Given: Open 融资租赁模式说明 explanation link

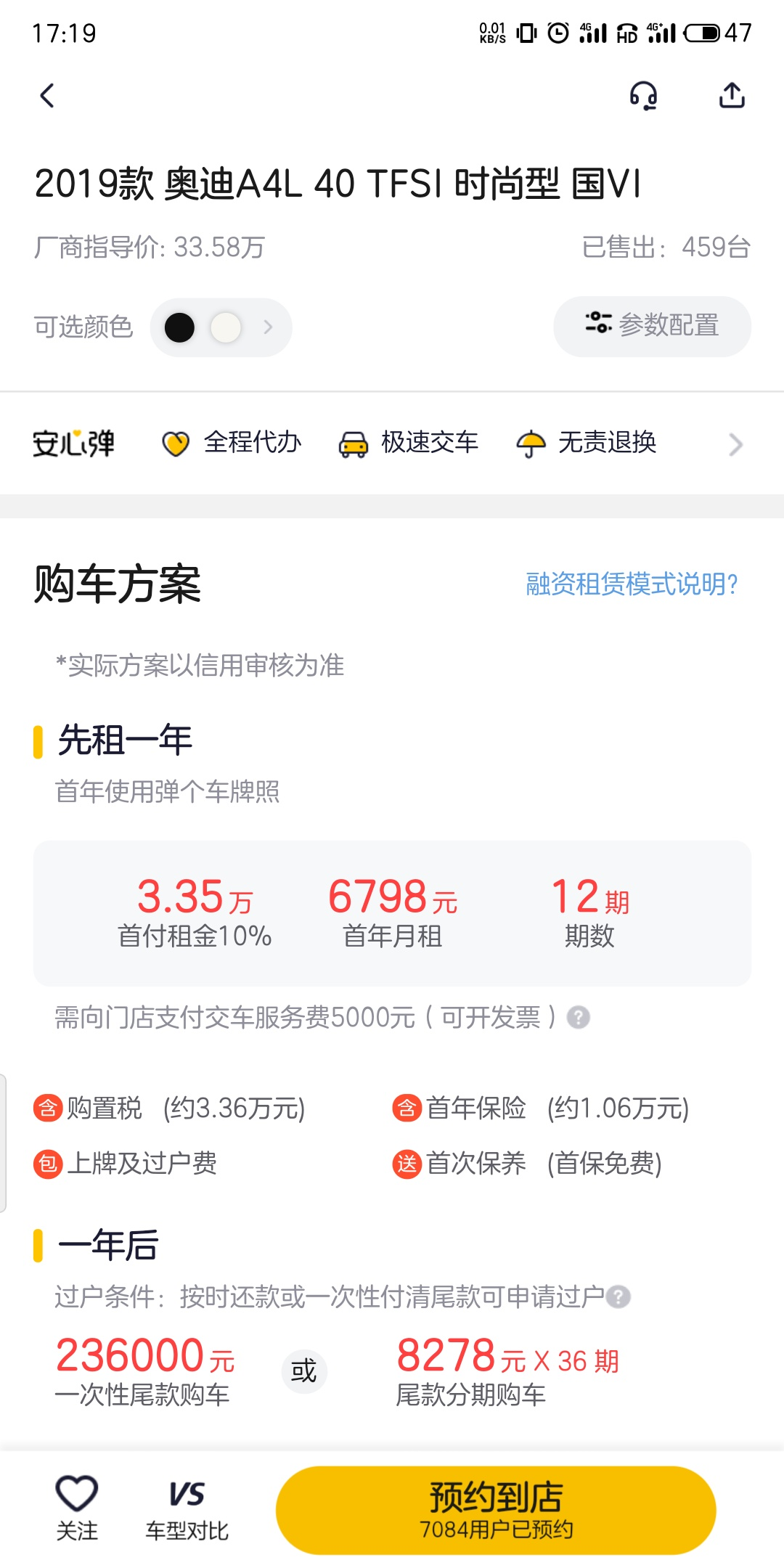Looking at the screenshot, I should 632,584.
